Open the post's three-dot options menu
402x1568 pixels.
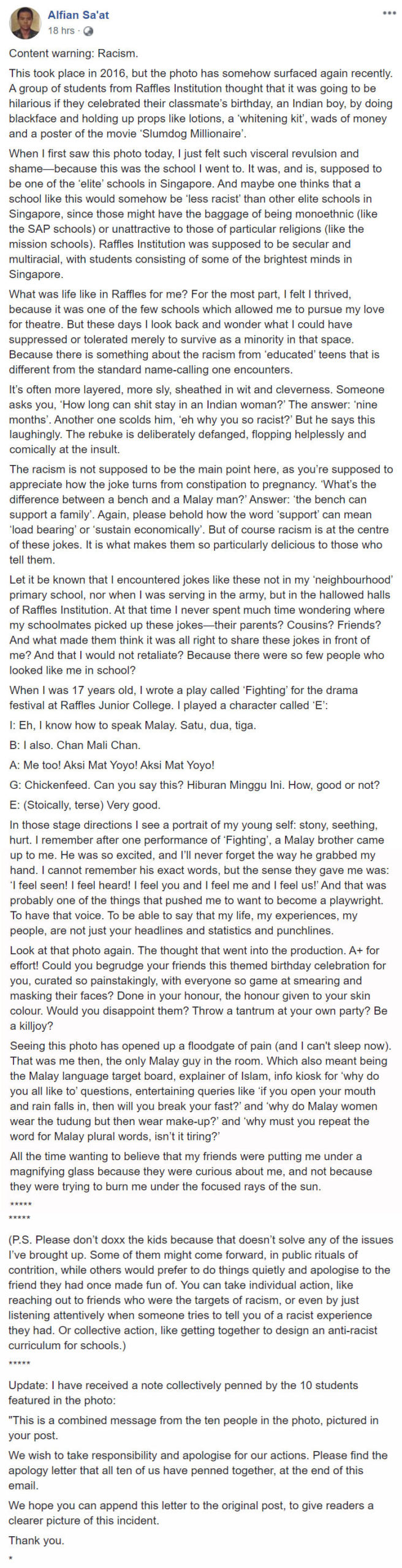[389, 13]
